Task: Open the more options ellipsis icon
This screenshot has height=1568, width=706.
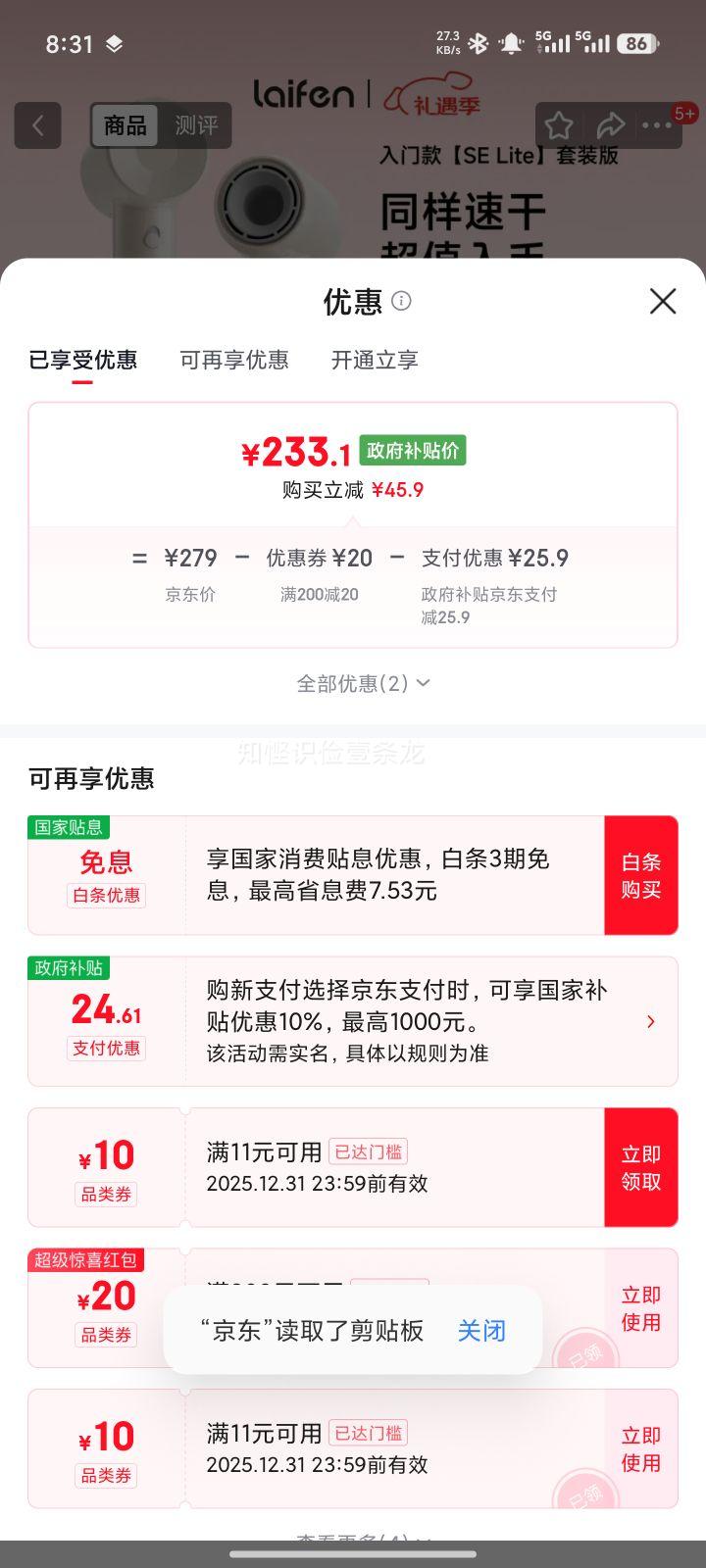Action: click(658, 125)
